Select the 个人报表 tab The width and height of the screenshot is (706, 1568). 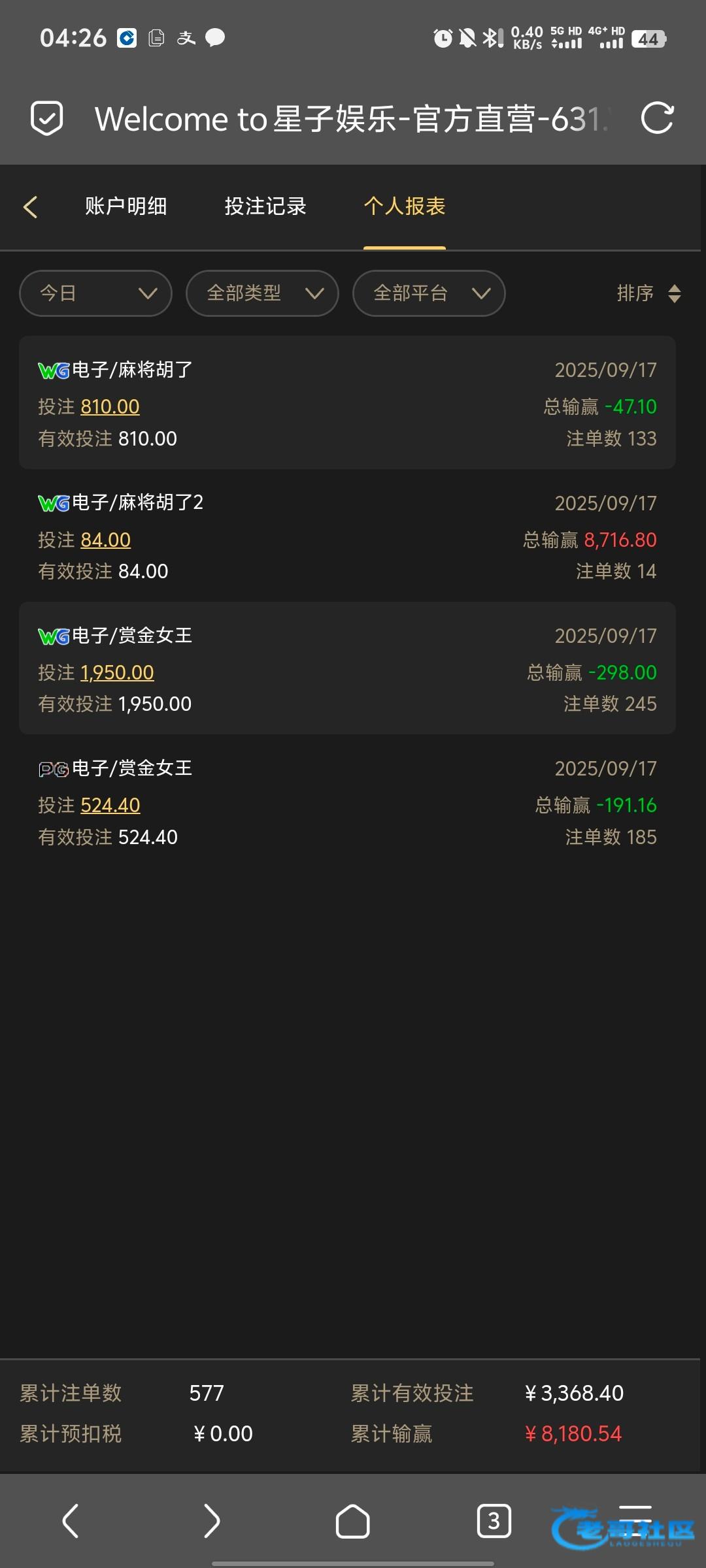(405, 206)
